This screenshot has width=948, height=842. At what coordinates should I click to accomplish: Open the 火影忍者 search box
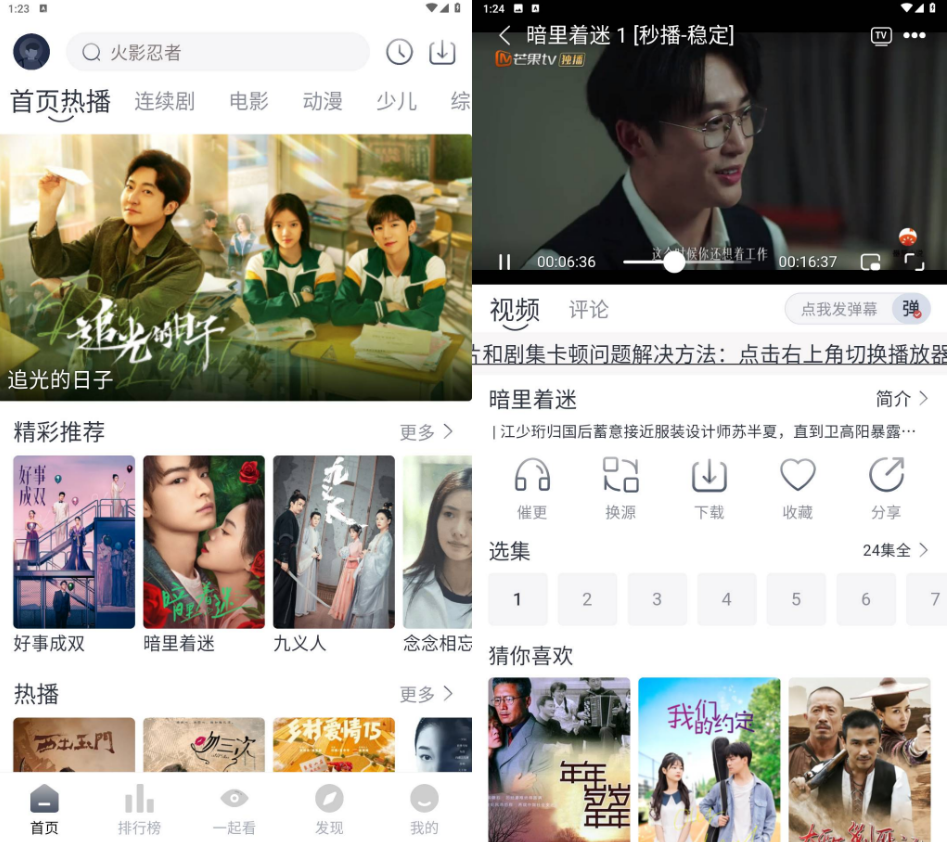tap(218, 52)
